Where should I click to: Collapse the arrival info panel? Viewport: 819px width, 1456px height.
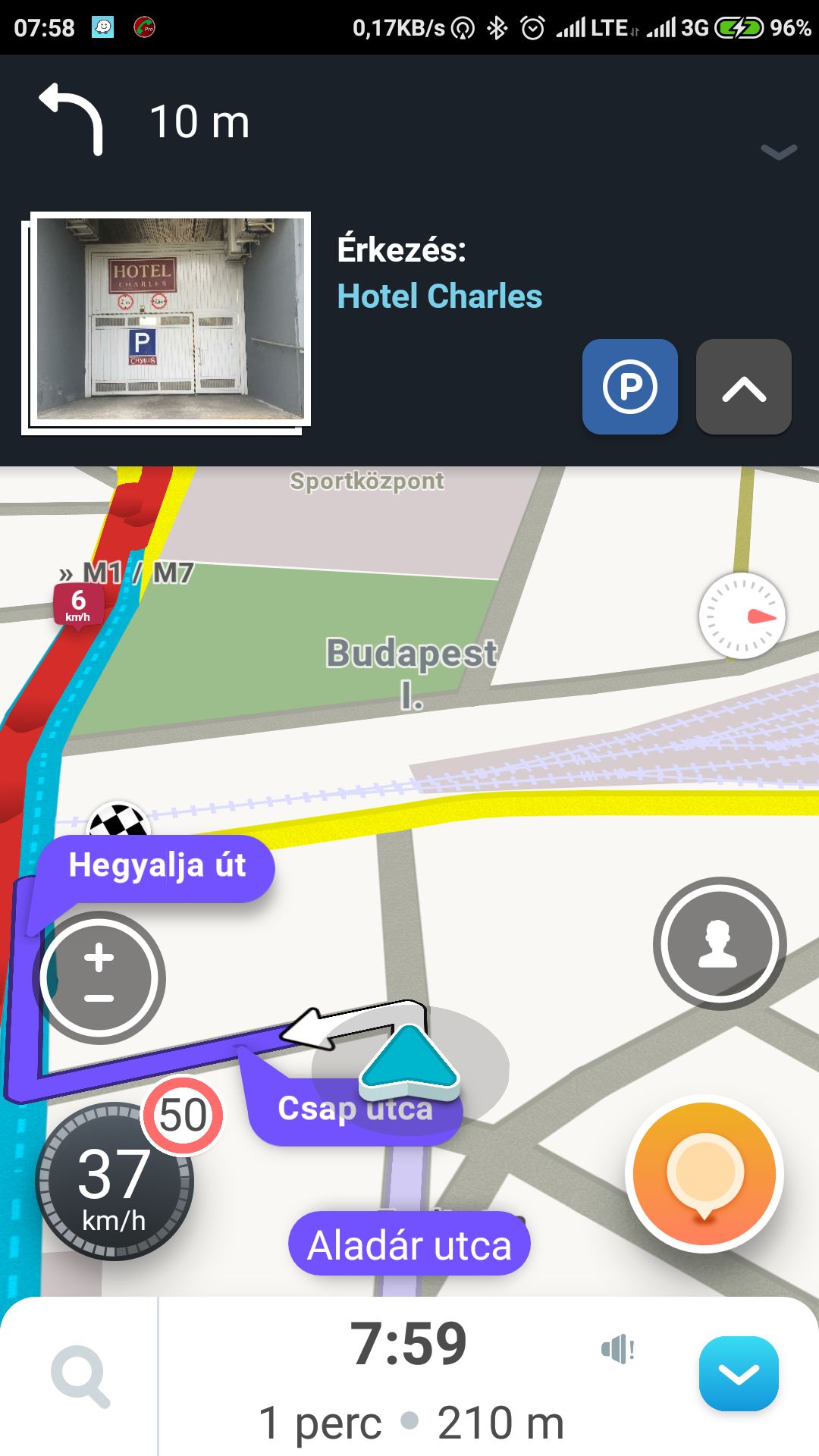point(743,387)
